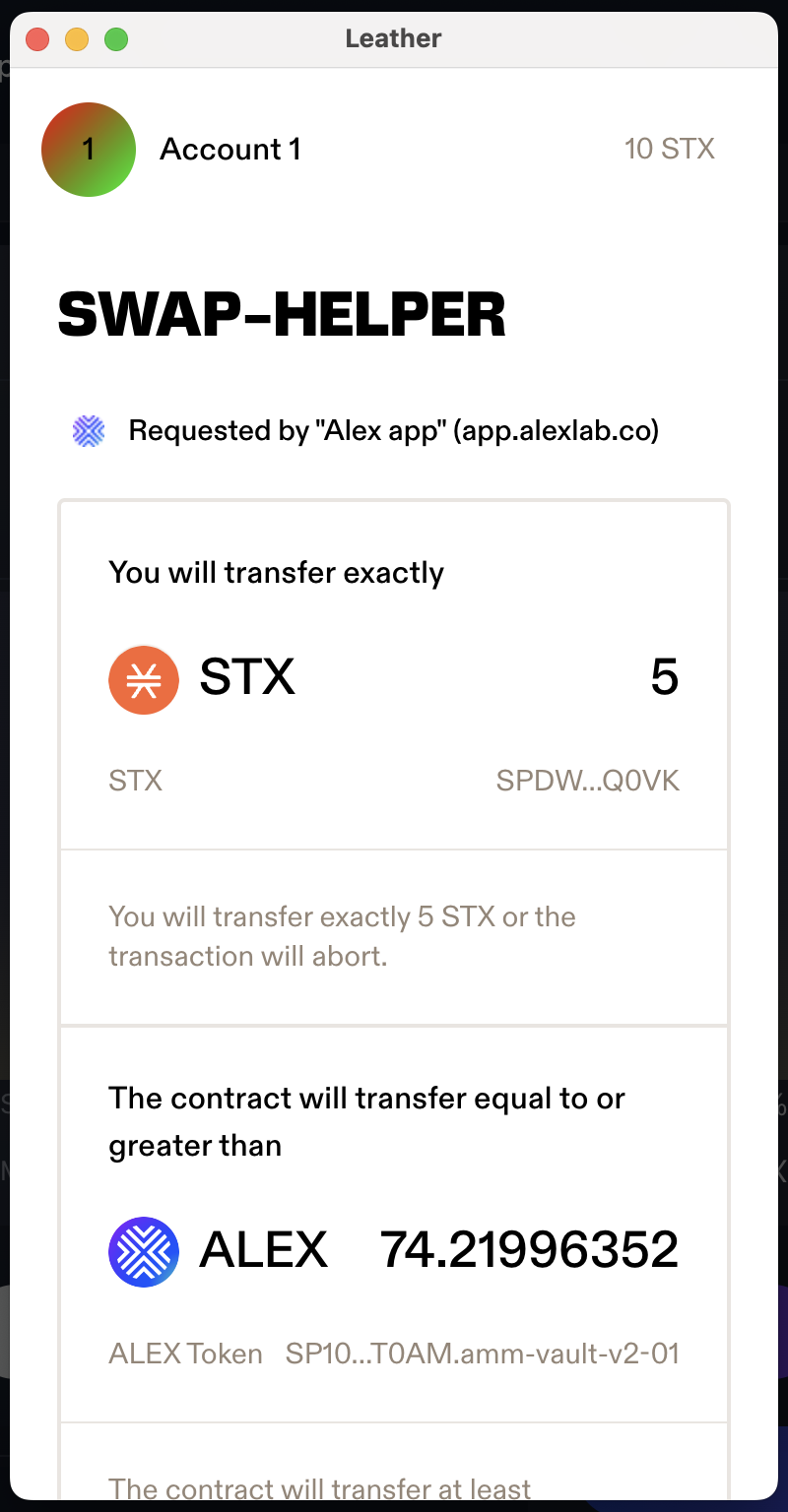788x1512 pixels.
Task: Minimize the Leather window
Action: coord(77,39)
